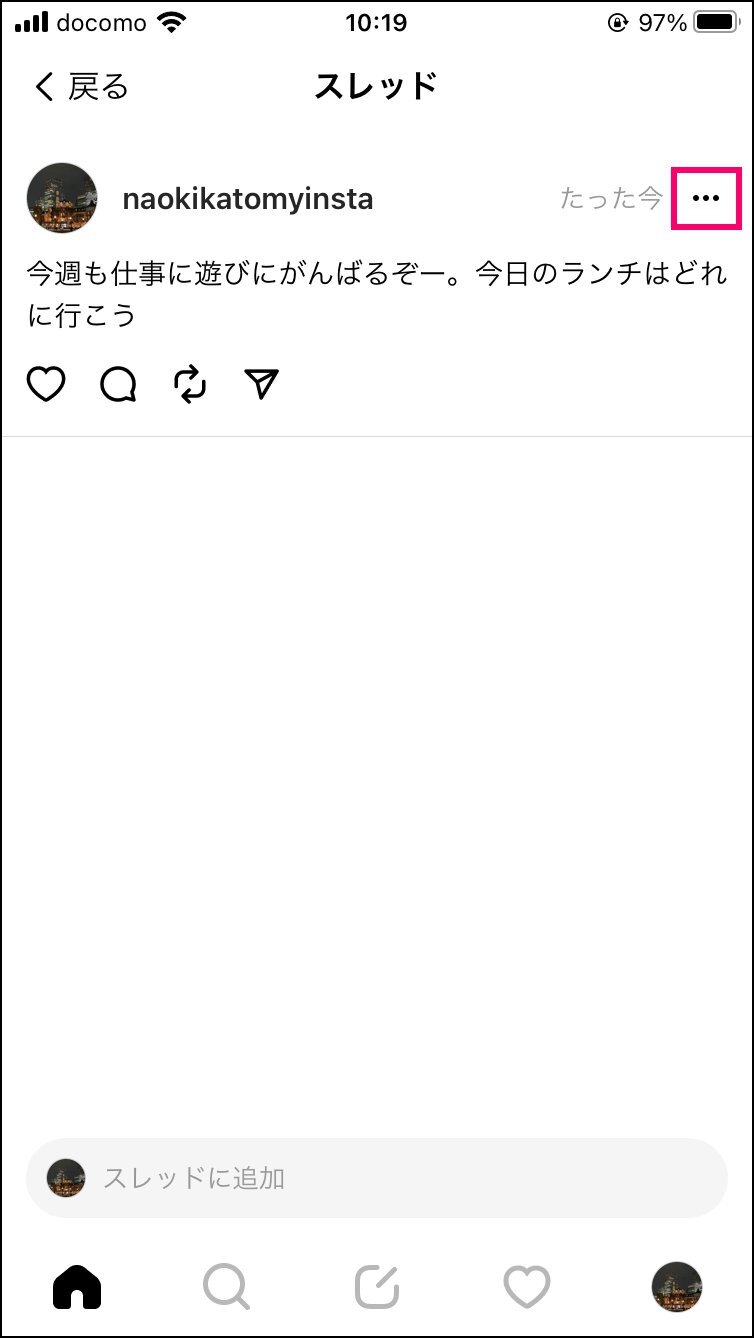Go to the Profile tab in the bottom bar
The image size is (754, 1338).
[677, 1286]
